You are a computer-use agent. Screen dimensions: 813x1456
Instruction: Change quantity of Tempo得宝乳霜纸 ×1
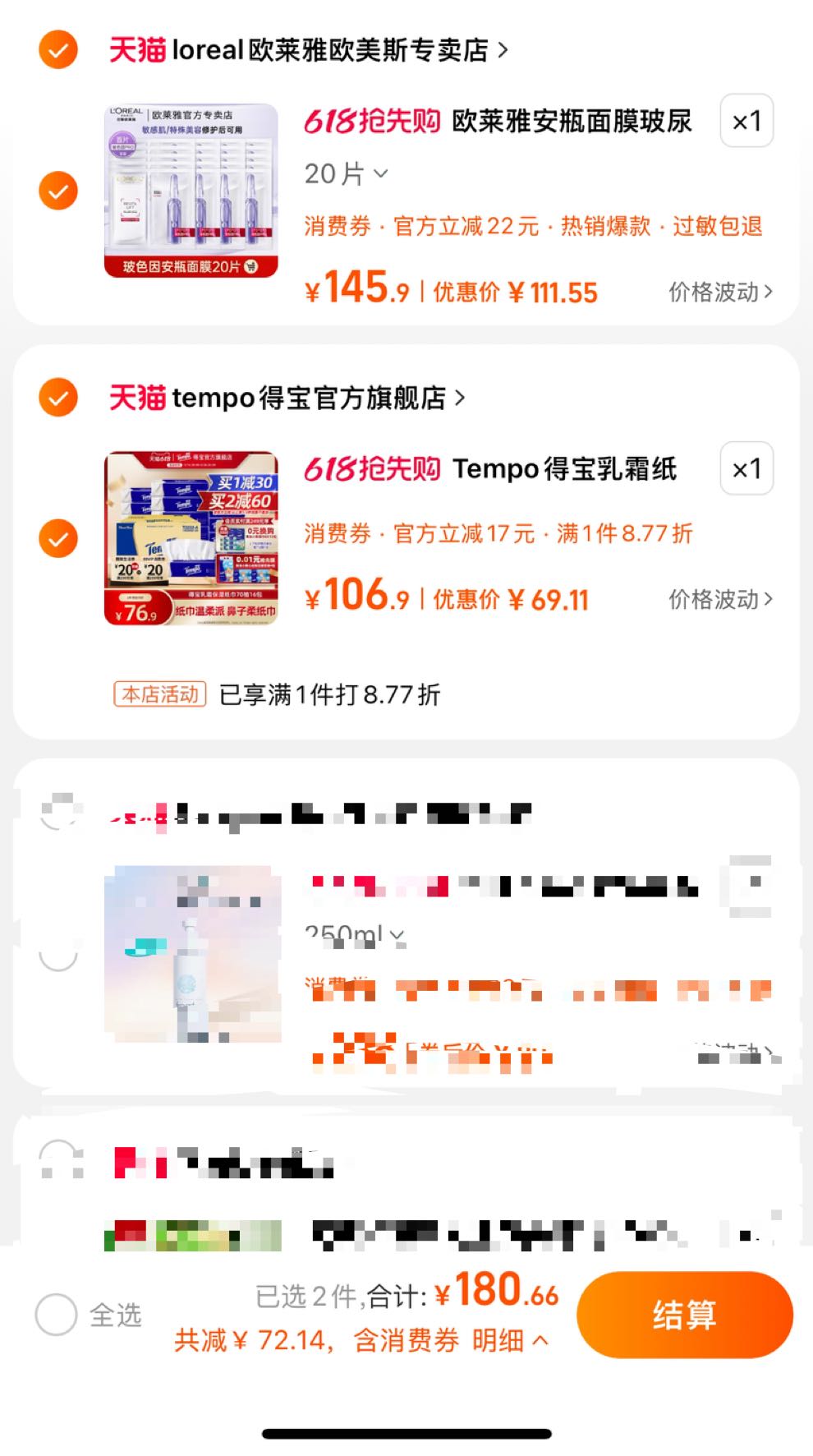[746, 469]
